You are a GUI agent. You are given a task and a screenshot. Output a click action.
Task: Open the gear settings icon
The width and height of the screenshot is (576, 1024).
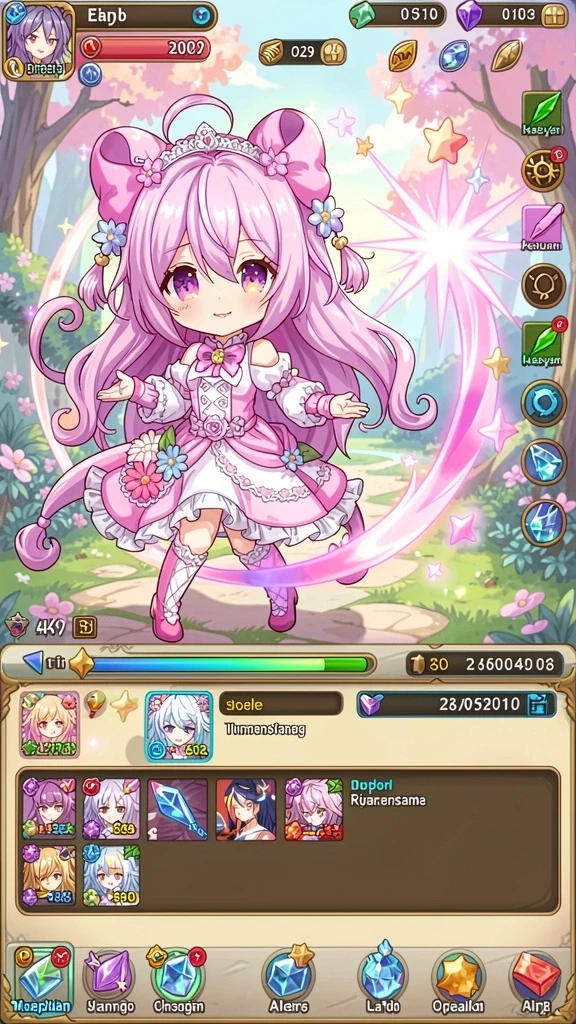click(x=543, y=170)
